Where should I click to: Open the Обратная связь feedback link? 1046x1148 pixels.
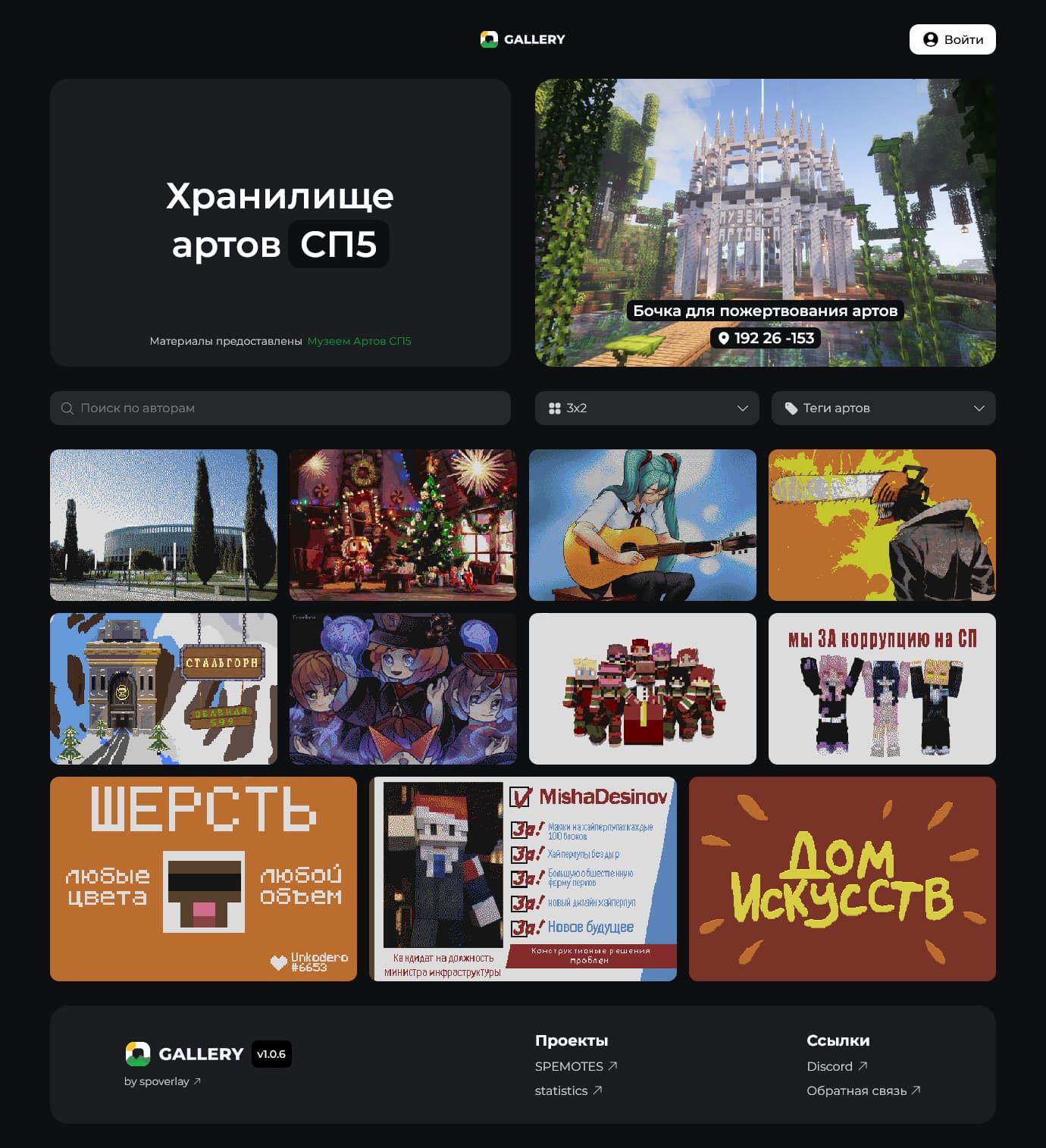(x=863, y=1090)
